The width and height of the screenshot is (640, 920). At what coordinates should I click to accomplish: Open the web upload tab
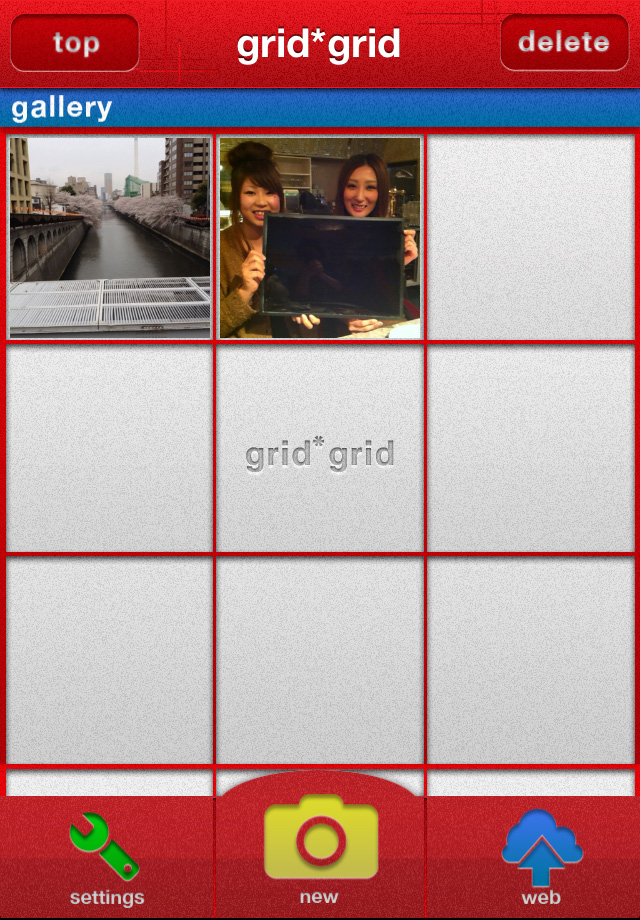[541, 858]
